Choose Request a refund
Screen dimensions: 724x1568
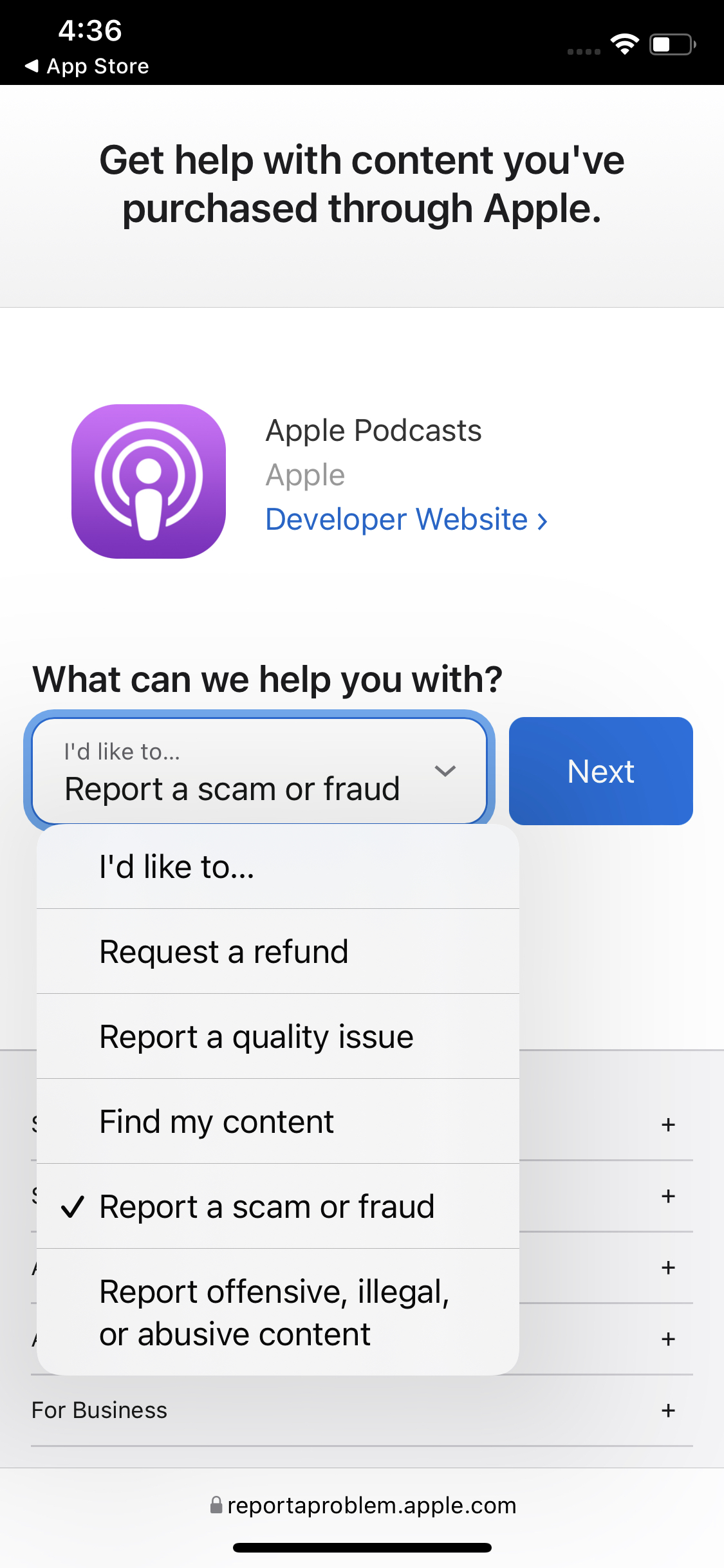point(278,952)
